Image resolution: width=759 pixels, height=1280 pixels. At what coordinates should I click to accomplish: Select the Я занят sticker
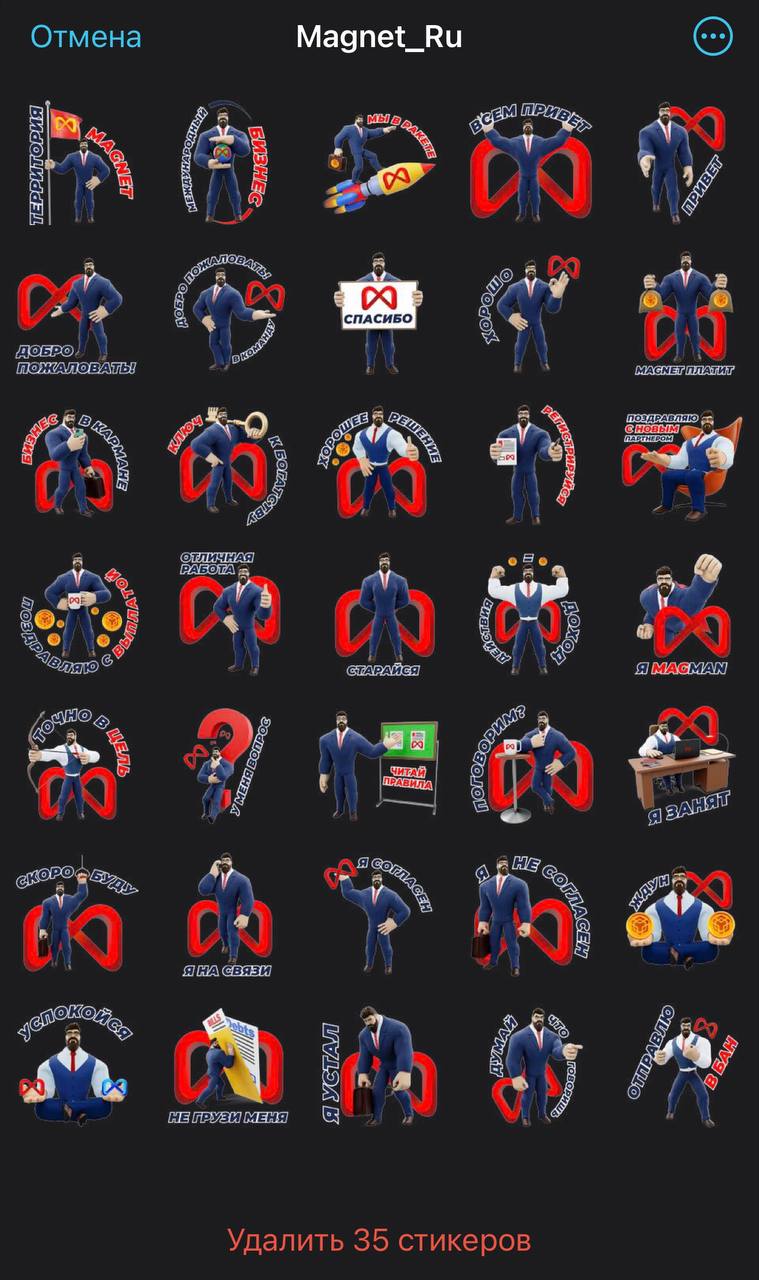coord(684,763)
